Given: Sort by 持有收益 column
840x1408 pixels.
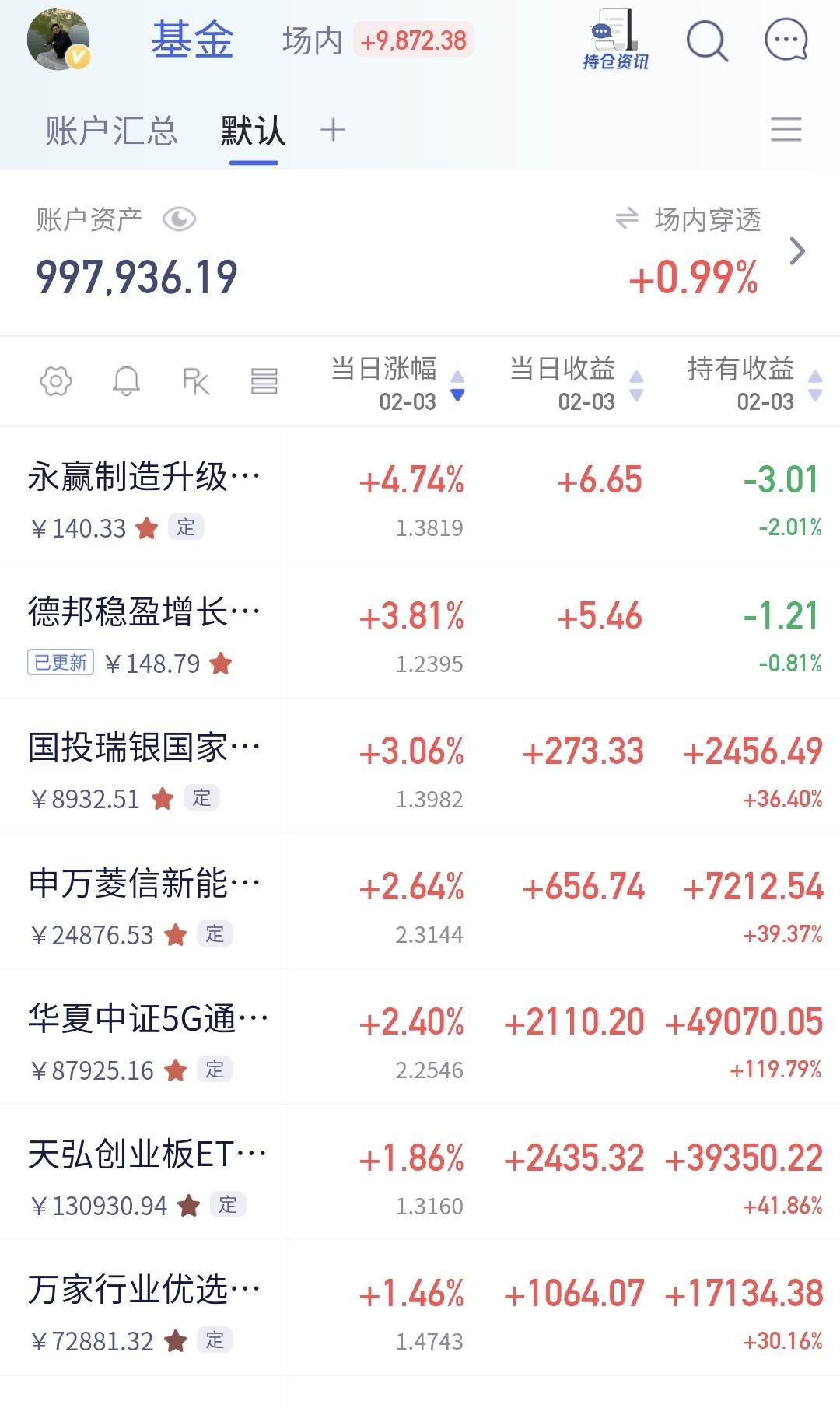Looking at the screenshot, I should (x=753, y=383).
